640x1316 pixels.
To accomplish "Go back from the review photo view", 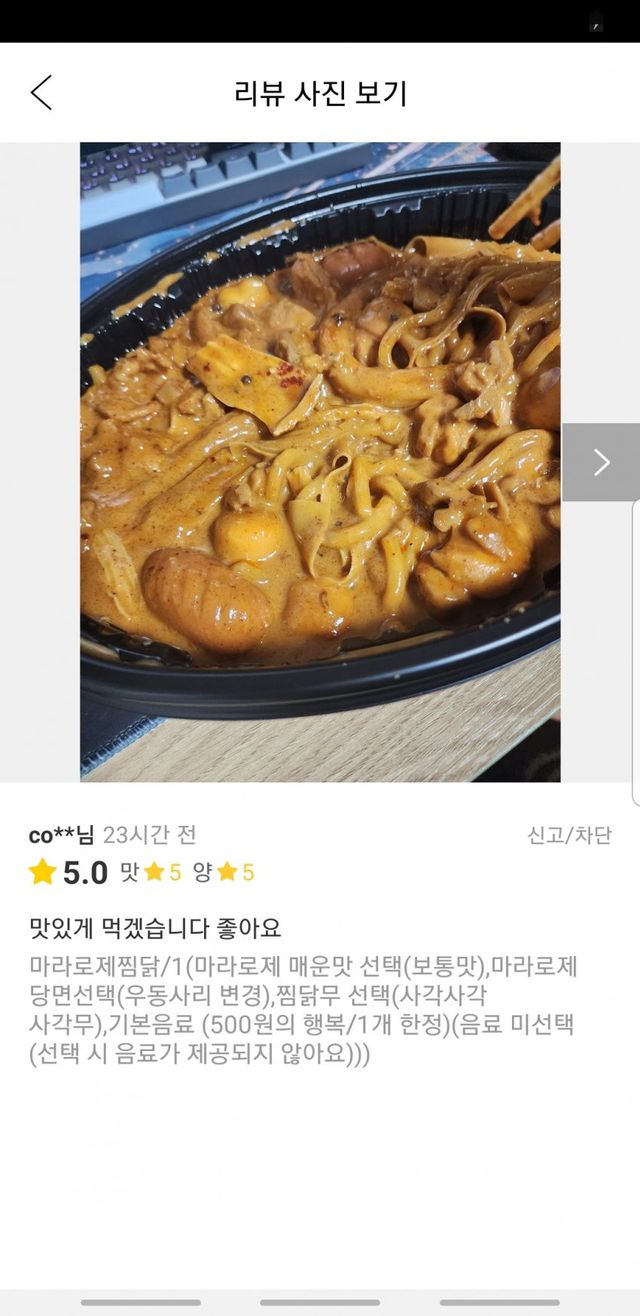I will 41,93.
